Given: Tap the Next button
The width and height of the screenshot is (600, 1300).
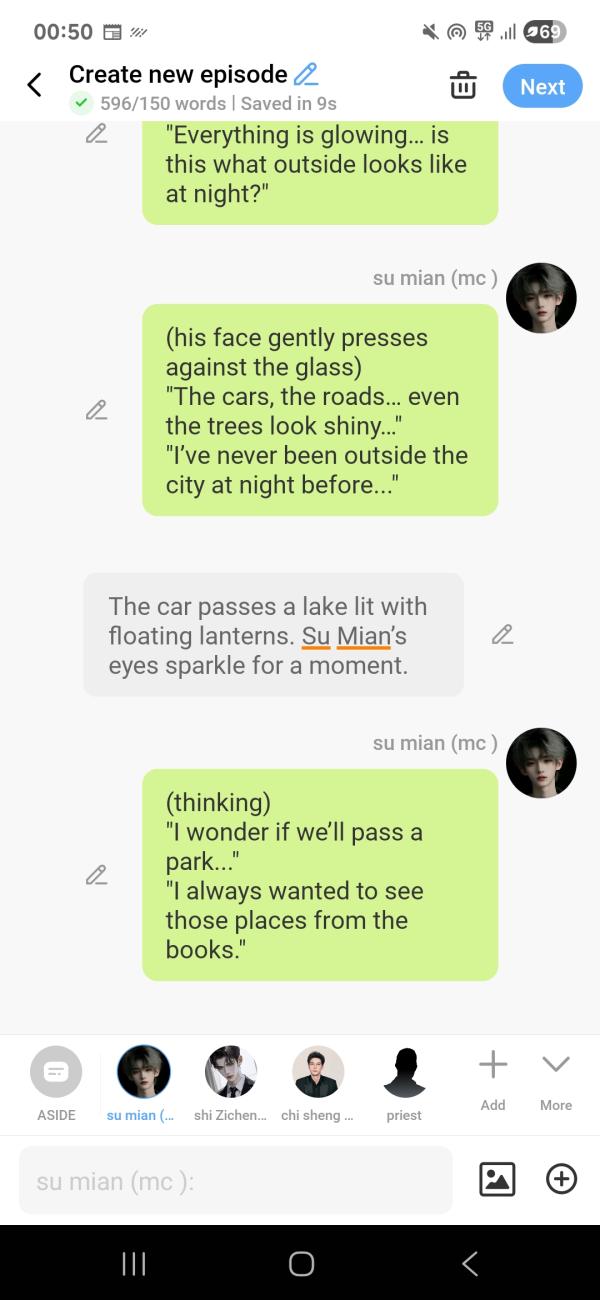Looking at the screenshot, I should tap(542, 87).
